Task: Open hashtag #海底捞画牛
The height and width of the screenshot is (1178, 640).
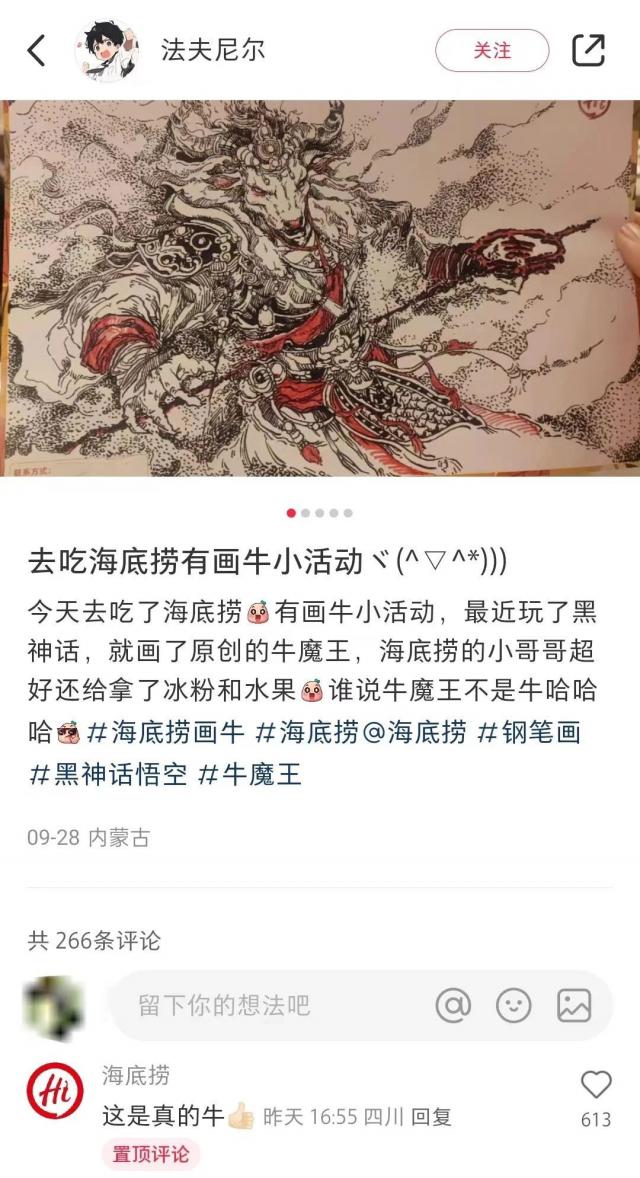Action: tap(166, 732)
